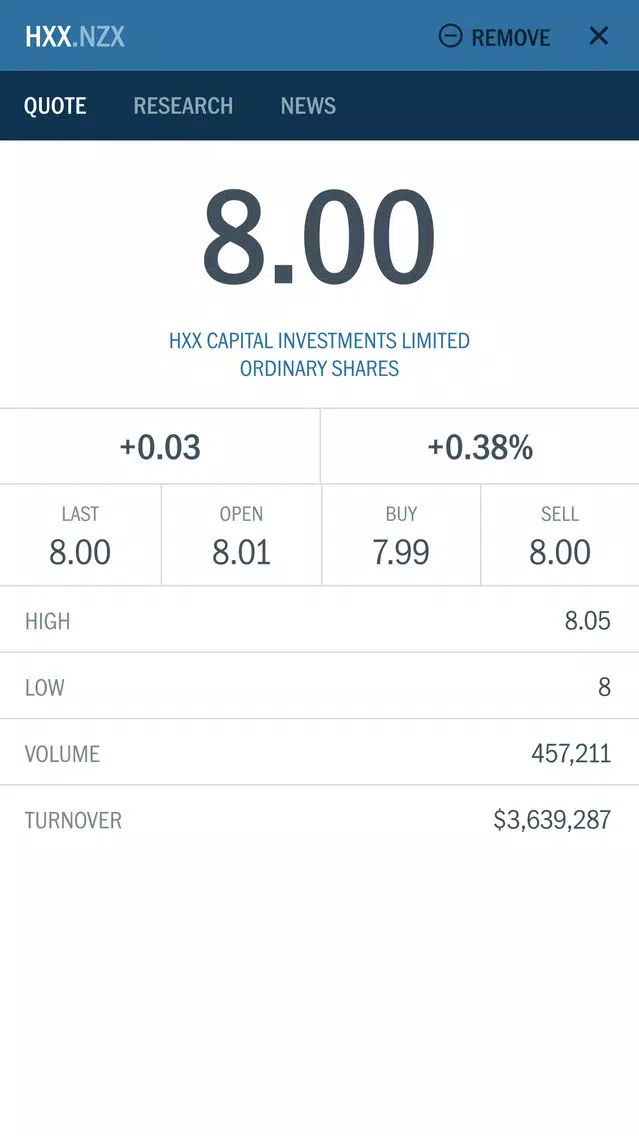
Task: Switch to the Research tab
Action: [x=183, y=106]
